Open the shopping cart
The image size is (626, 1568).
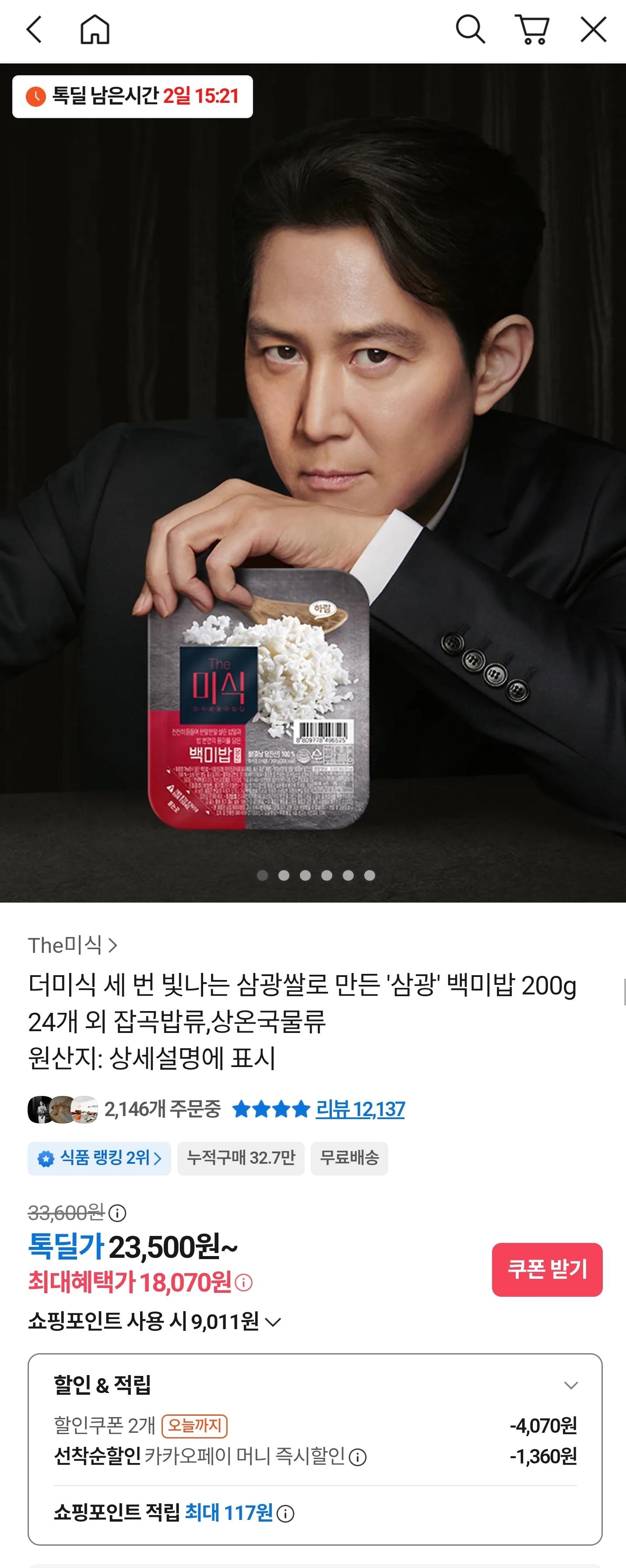pos(532,29)
